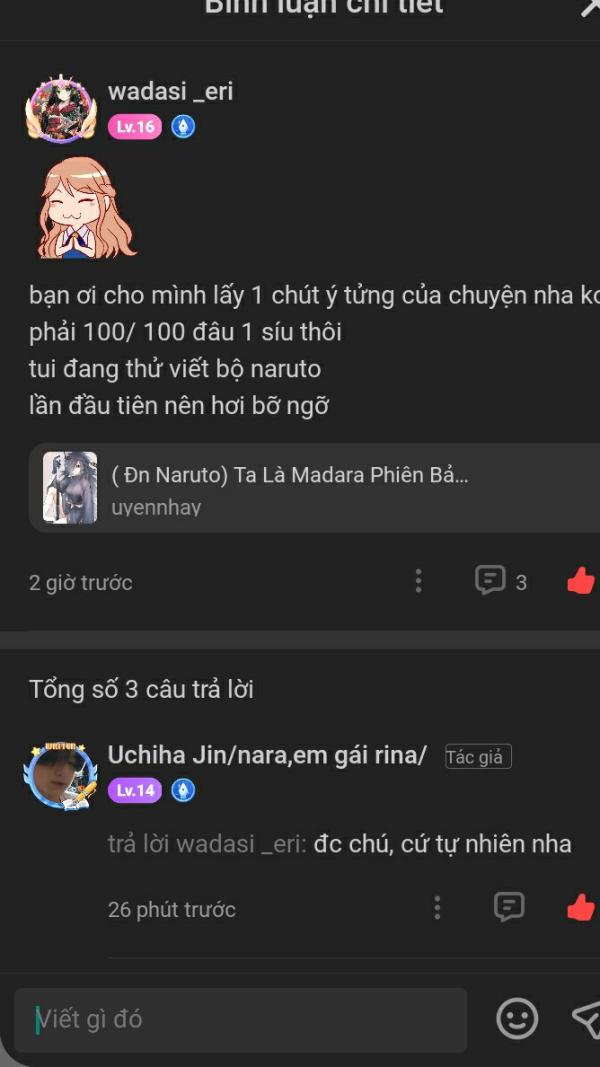
Task: Open Uchiha Jin's profile avatar
Action: point(61,776)
